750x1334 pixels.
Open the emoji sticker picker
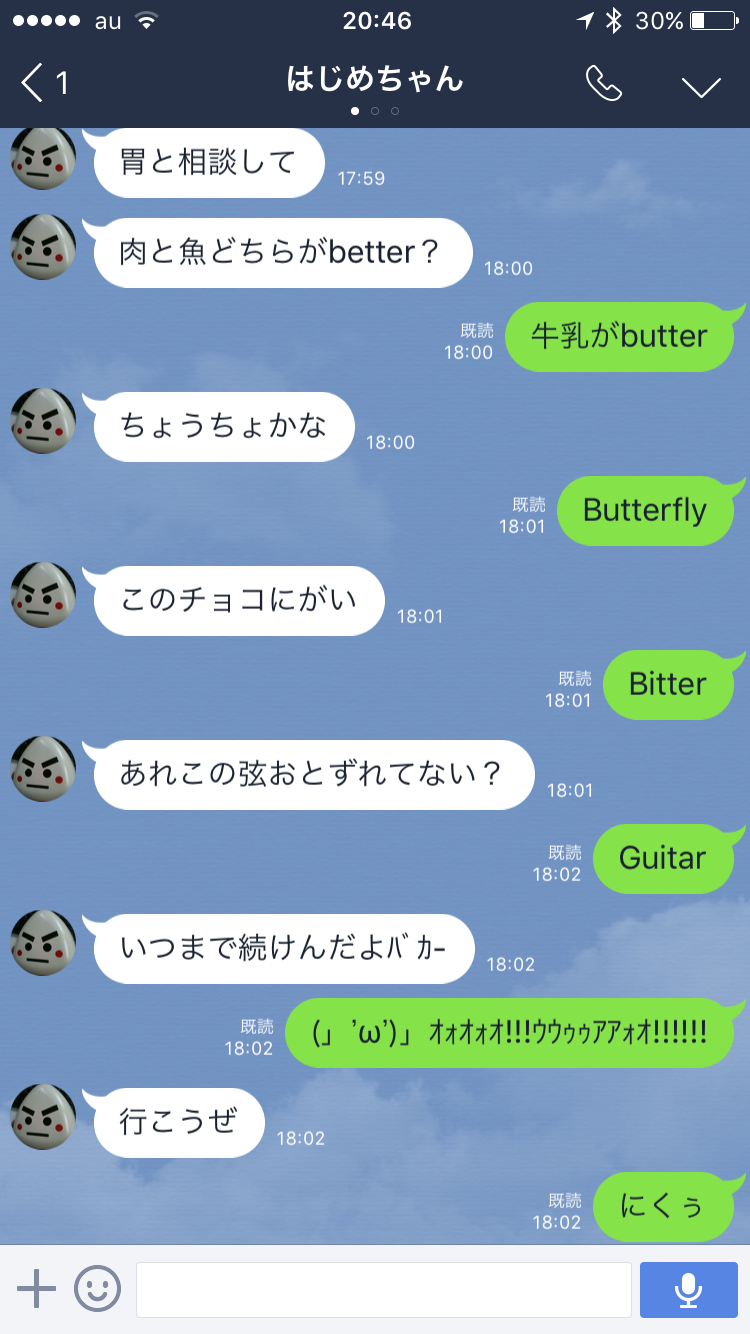click(x=97, y=1289)
